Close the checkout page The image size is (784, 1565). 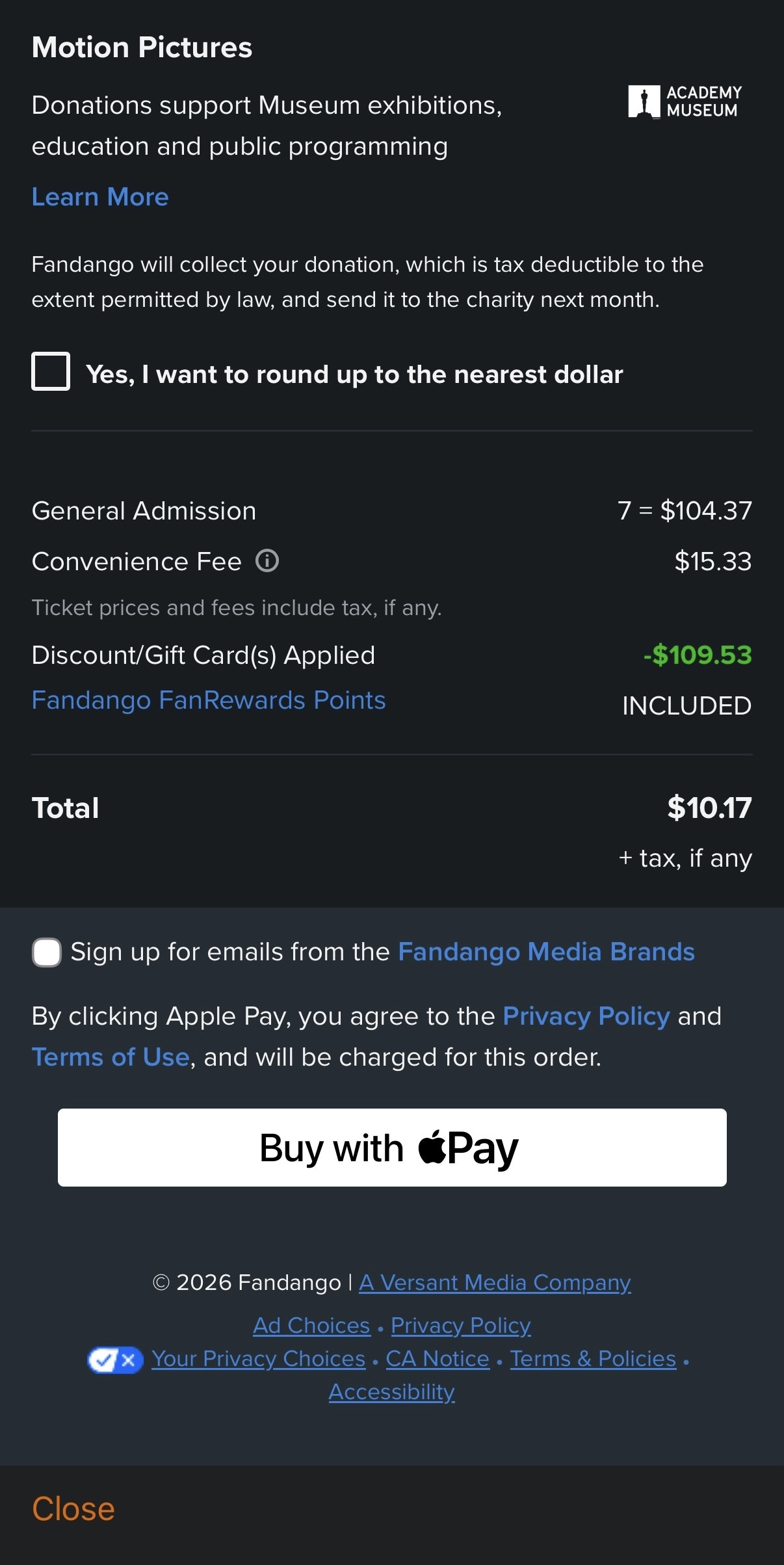point(73,1509)
